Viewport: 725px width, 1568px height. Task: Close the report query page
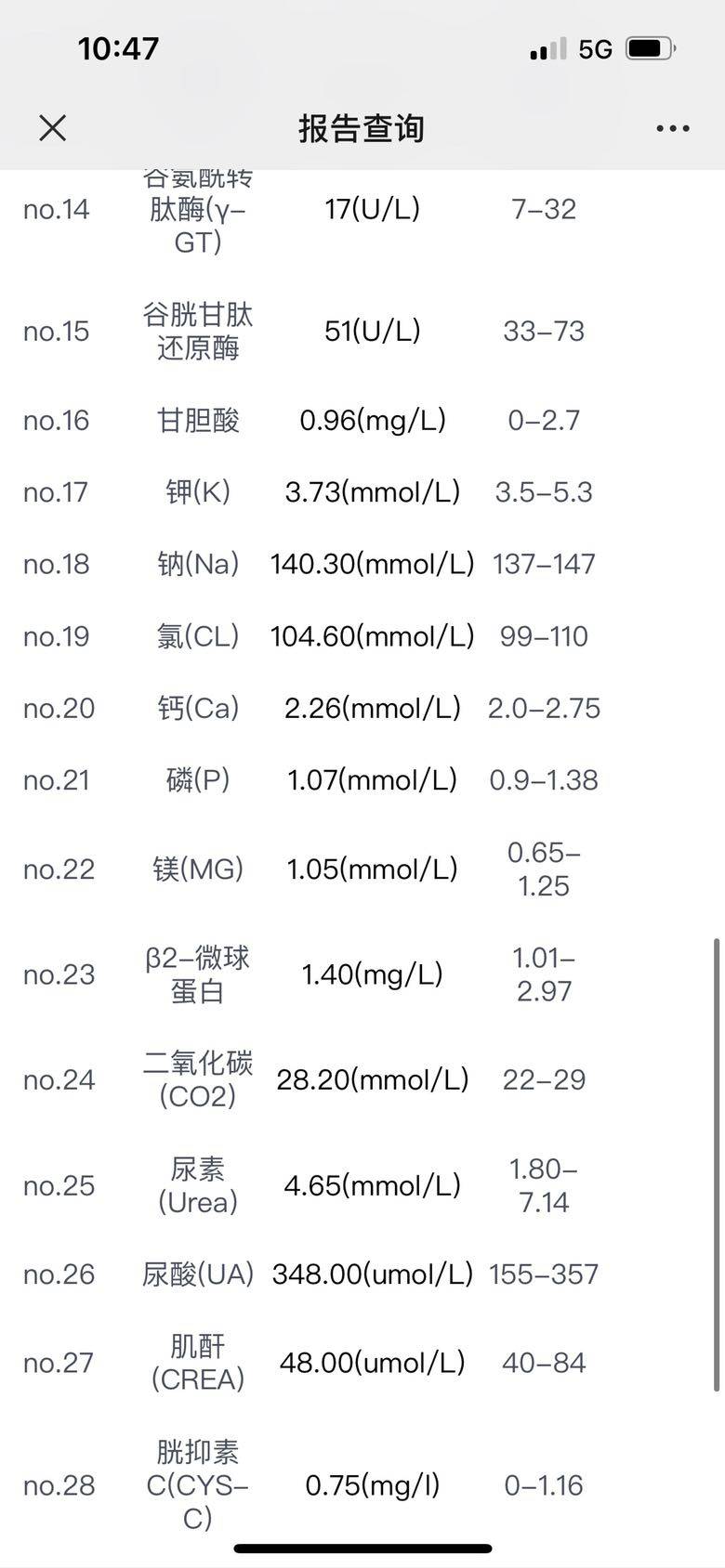53,128
